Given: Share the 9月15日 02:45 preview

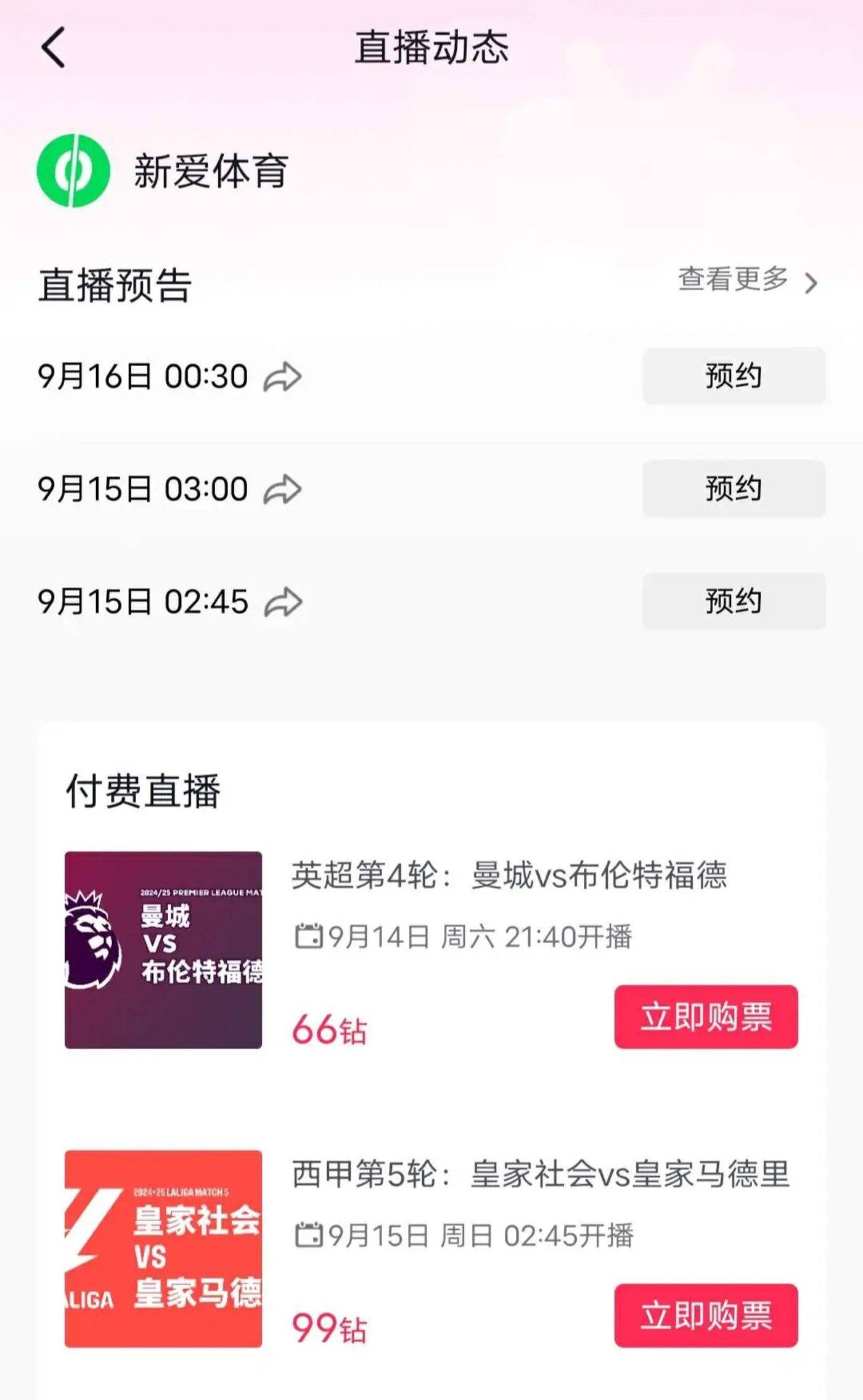Looking at the screenshot, I should [x=282, y=603].
